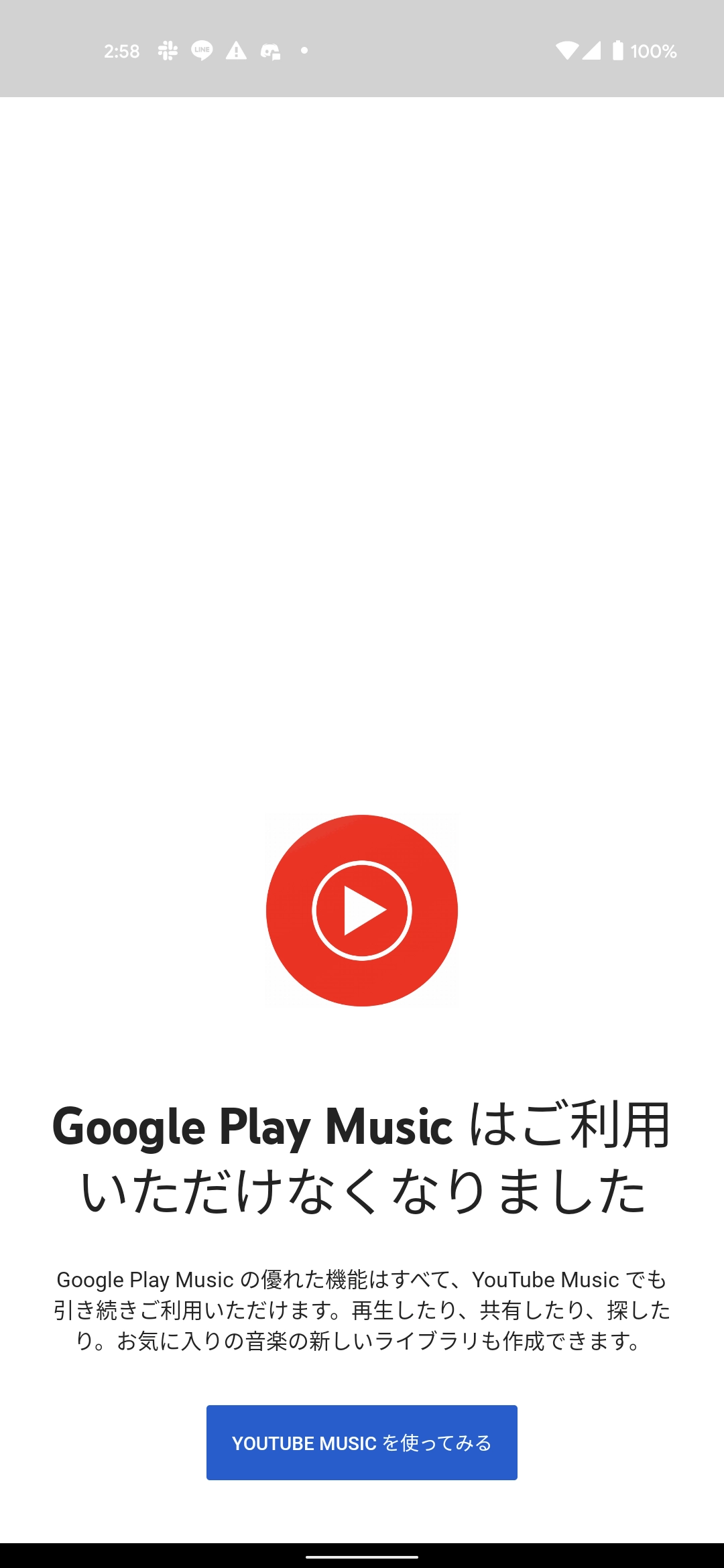Tap the YOUTUBE MUSIC を使ってみる button
Image resolution: width=724 pixels, height=1568 pixels.
click(x=362, y=1443)
